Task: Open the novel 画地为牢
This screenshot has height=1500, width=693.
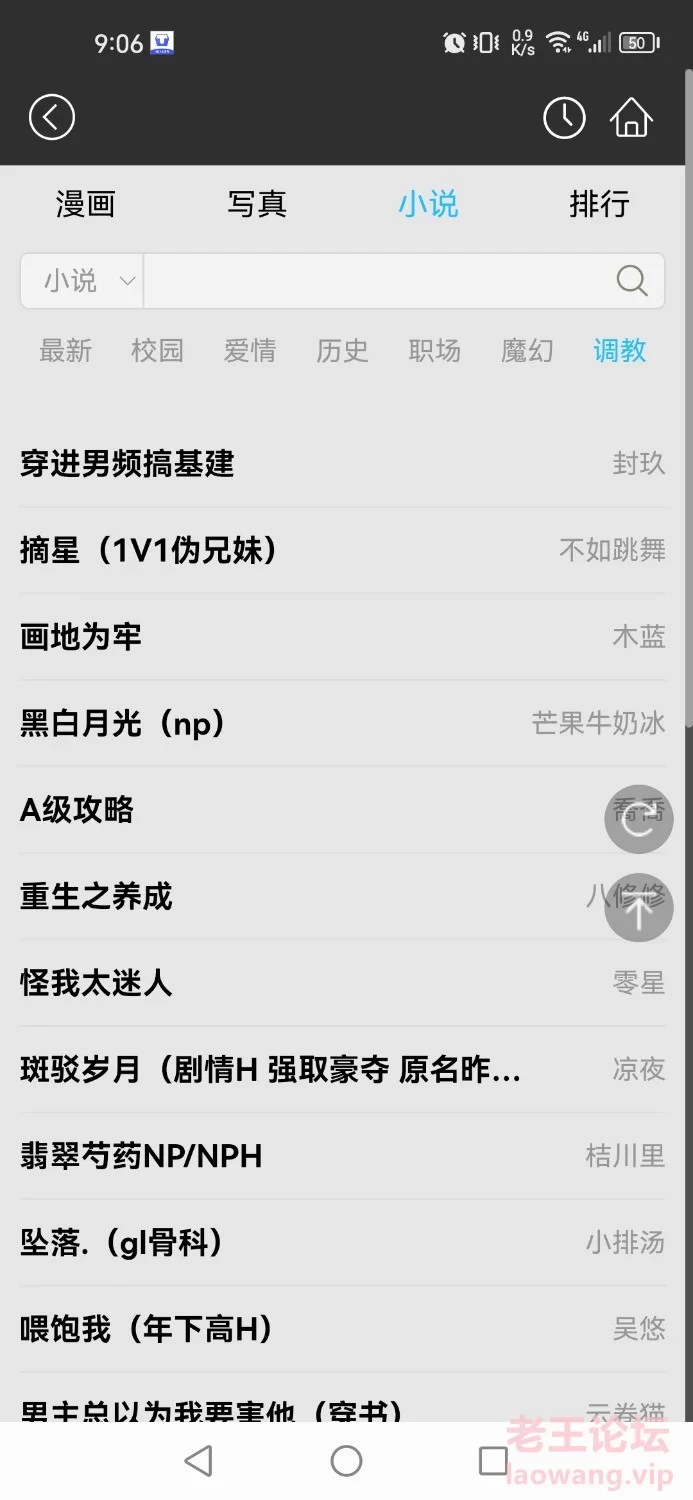Action: [x=343, y=637]
